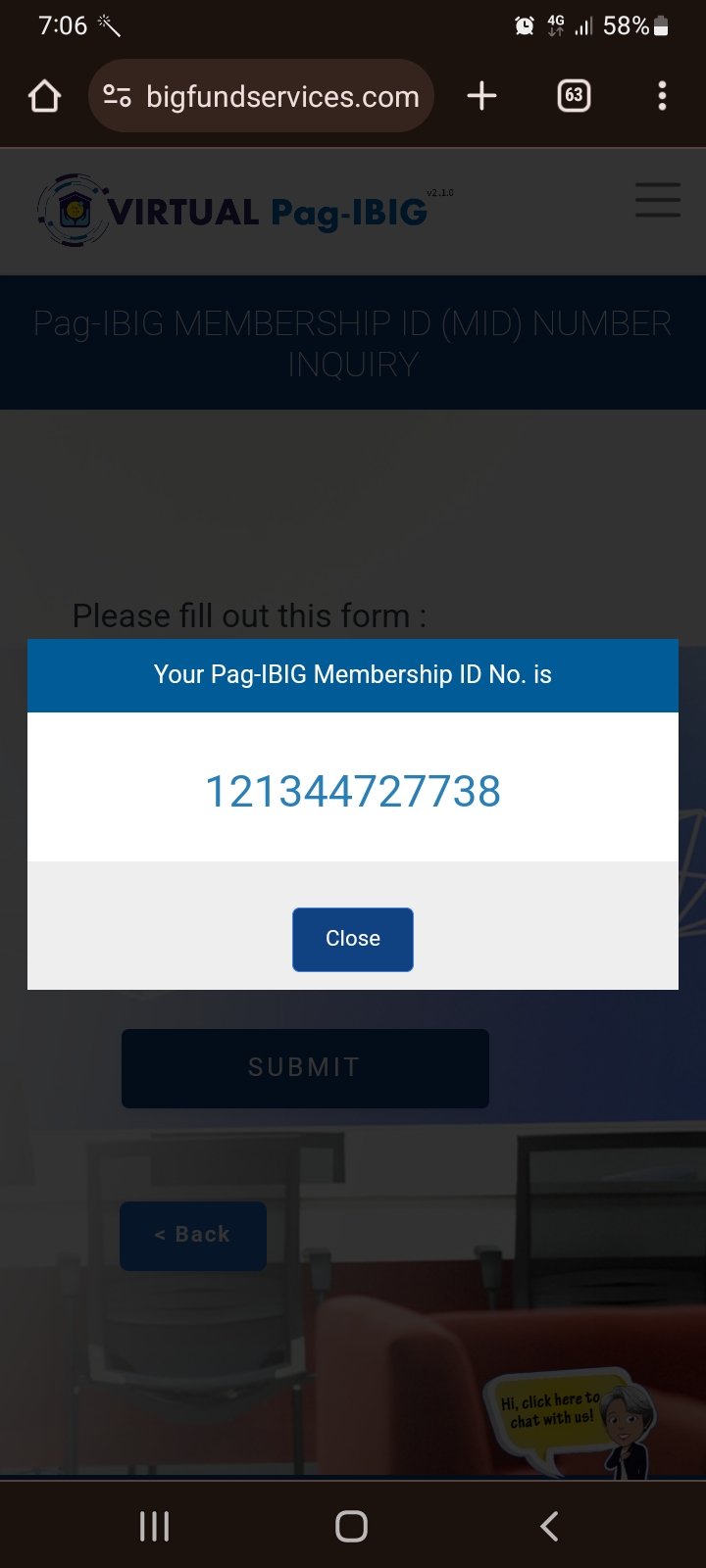Viewport: 706px width, 1568px height.
Task: Go to the browser home page
Action: point(45,96)
